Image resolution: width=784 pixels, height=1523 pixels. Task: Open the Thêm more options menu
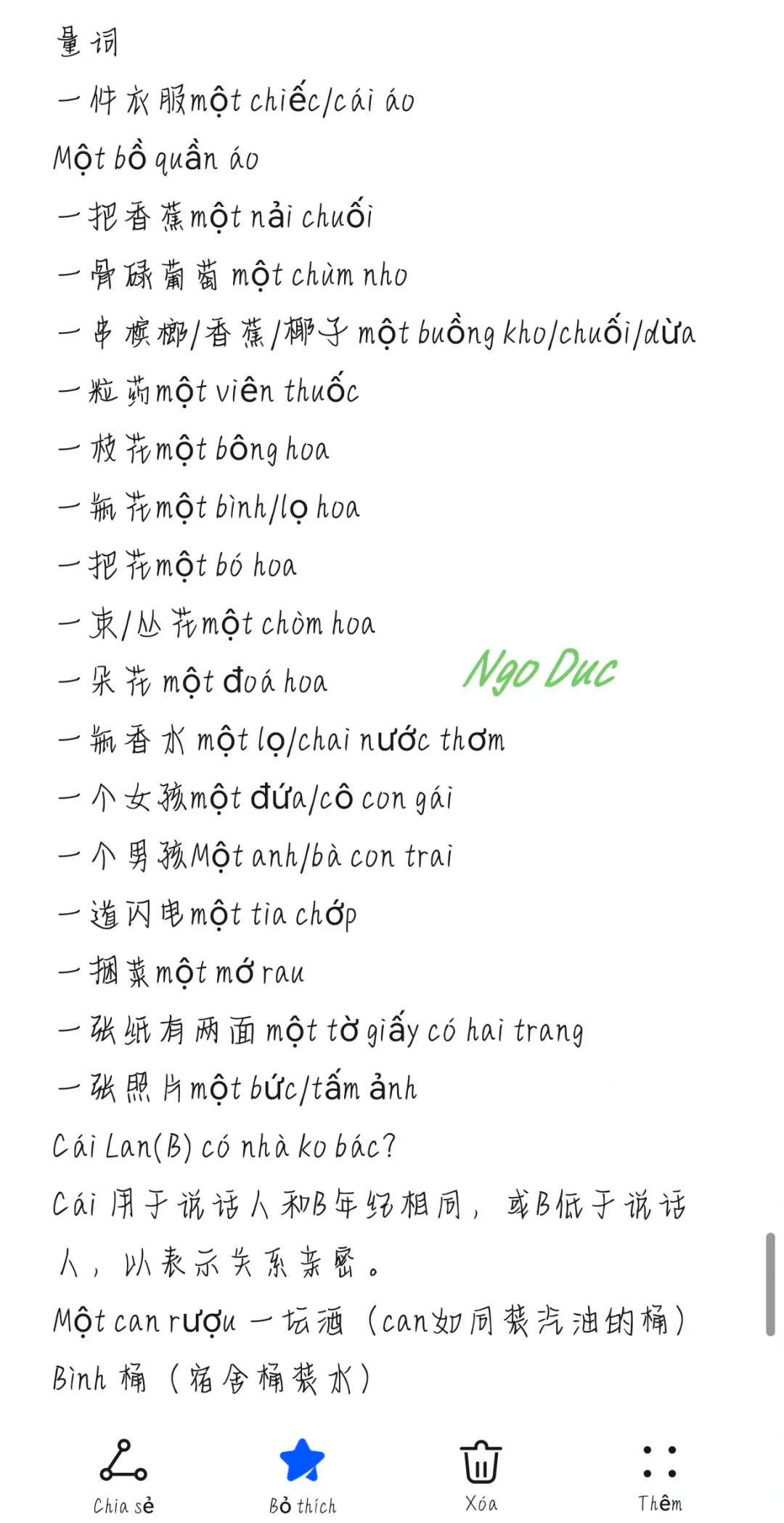click(659, 1474)
